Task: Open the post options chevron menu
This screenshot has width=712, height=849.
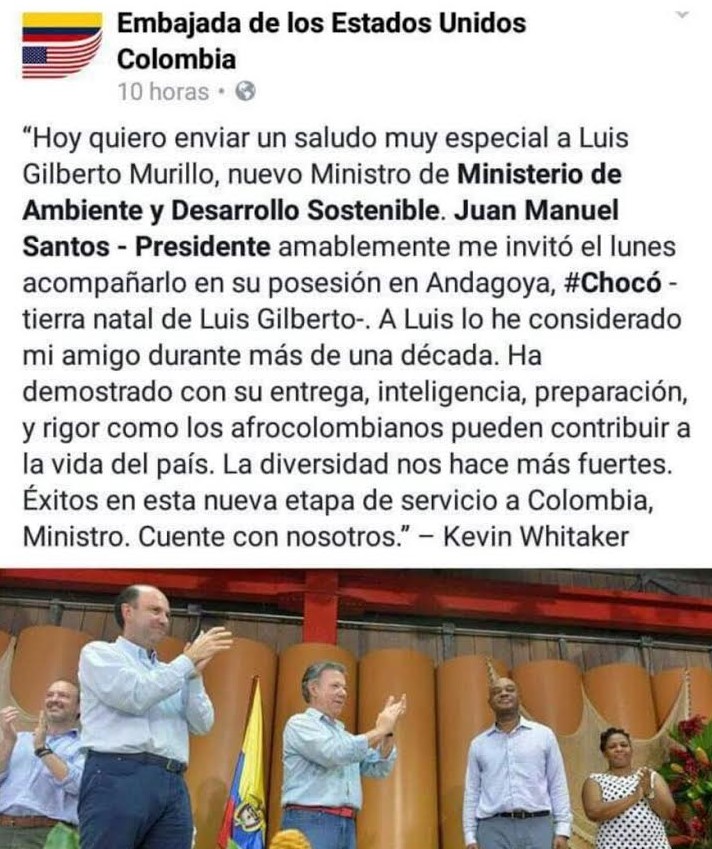Action: [684, 15]
